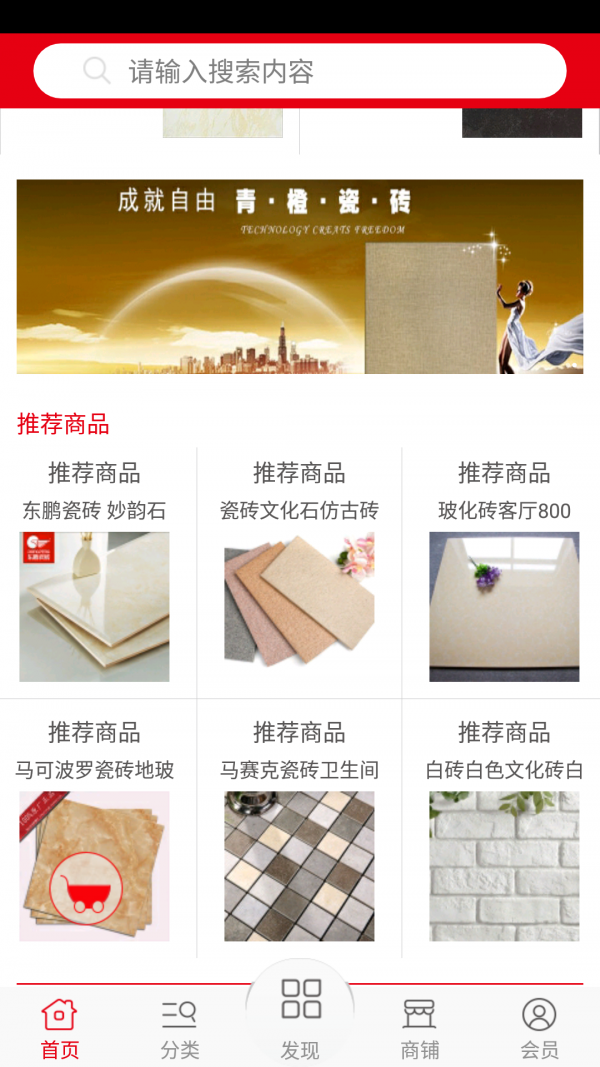The image size is (600, 1067).
Task: Open the 发现 tab
Action: tap(300, 1015)
